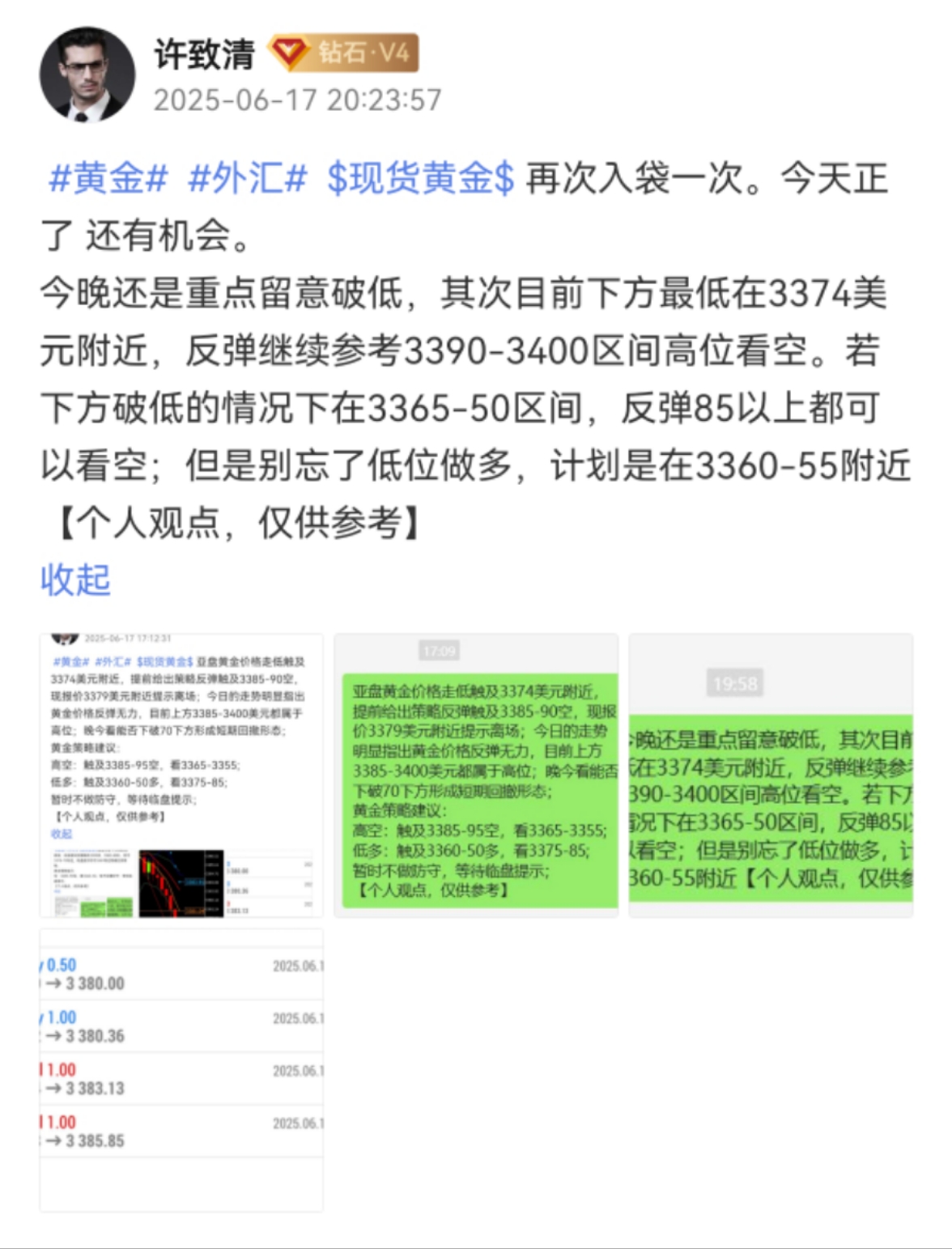Open the #外汇# hashtag
The image size is (952, 1249).
tap(247, 178)
